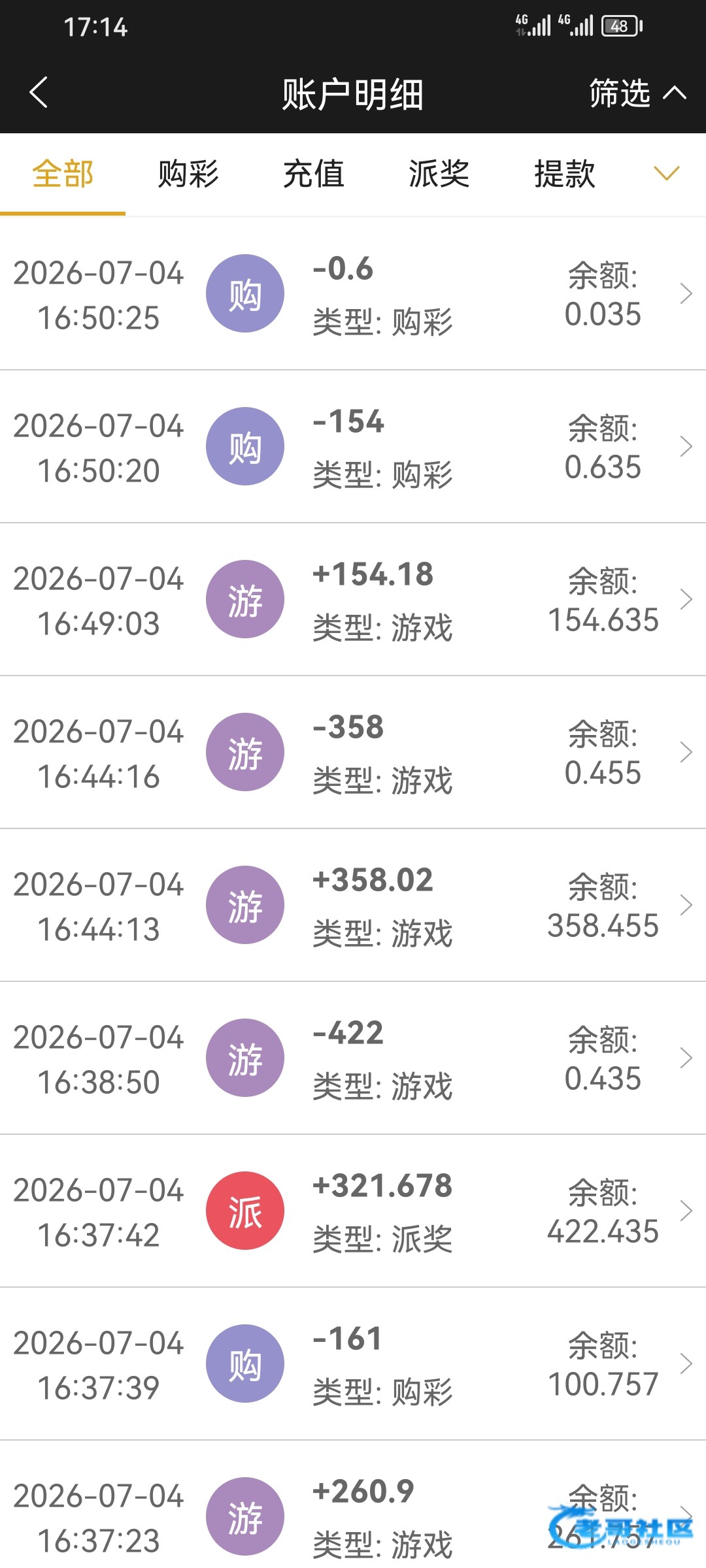Image resolution: width=706 pixels, height=1568 pixels.
Task: Expand more tabs with the yellow chevron
Action: click(x=667, y=174)
